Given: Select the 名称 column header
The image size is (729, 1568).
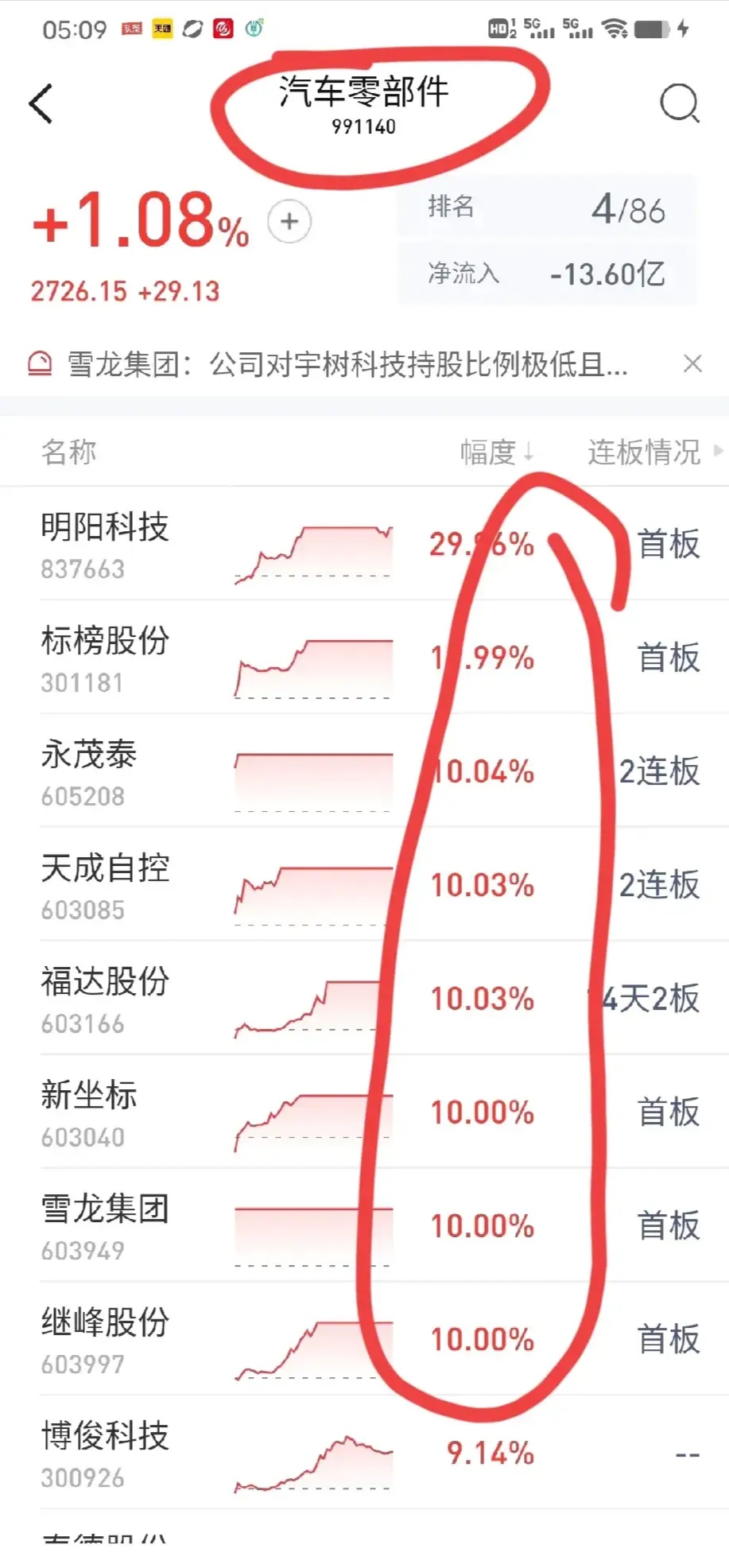Looking at the screenshot, I should (70, 452).
